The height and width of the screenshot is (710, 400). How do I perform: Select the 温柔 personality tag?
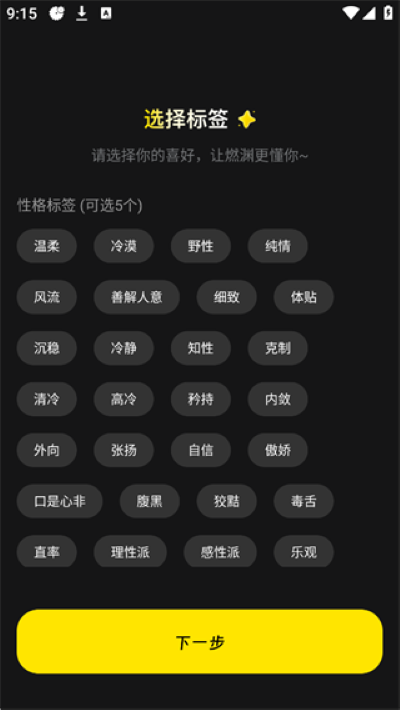47,246
